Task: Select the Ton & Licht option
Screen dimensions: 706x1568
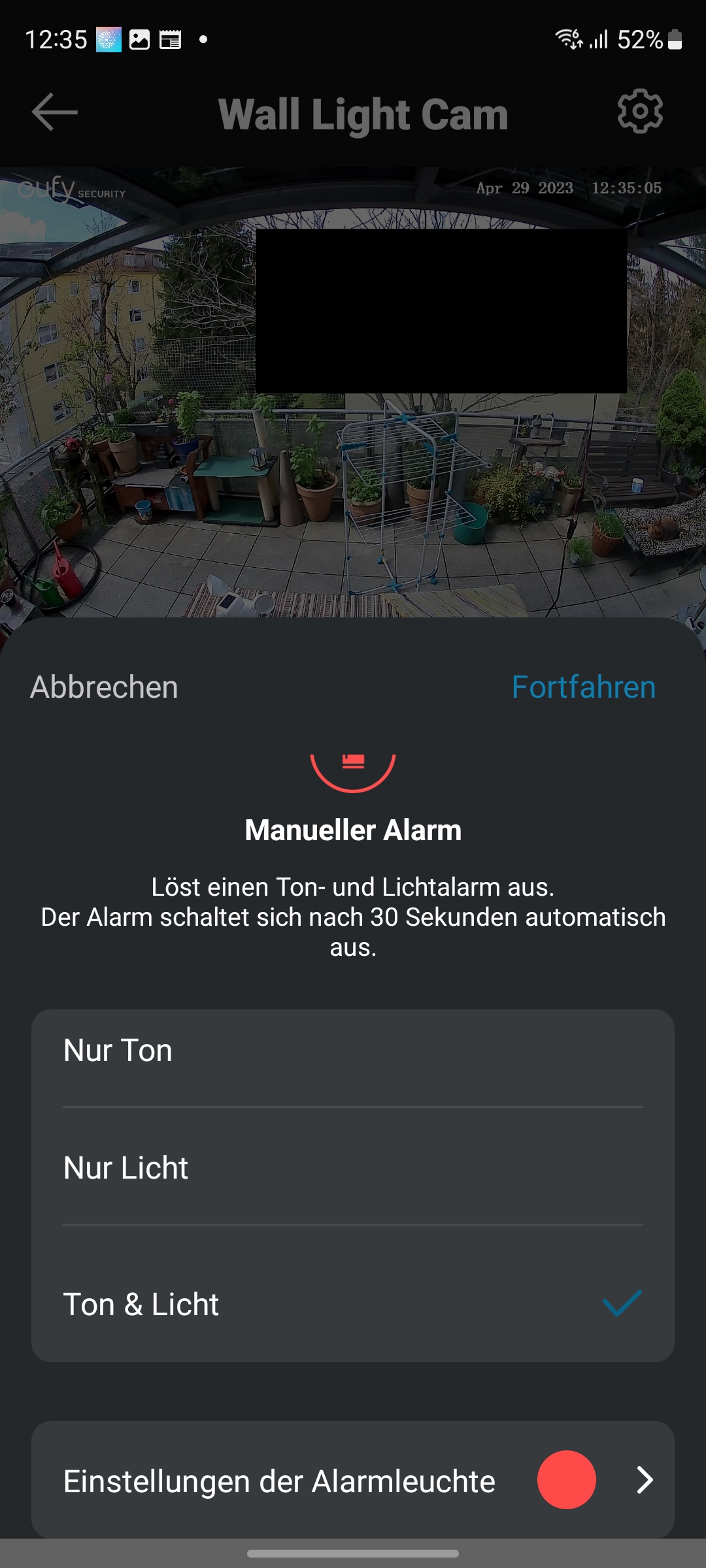Action: click(x=353, y=1305)
